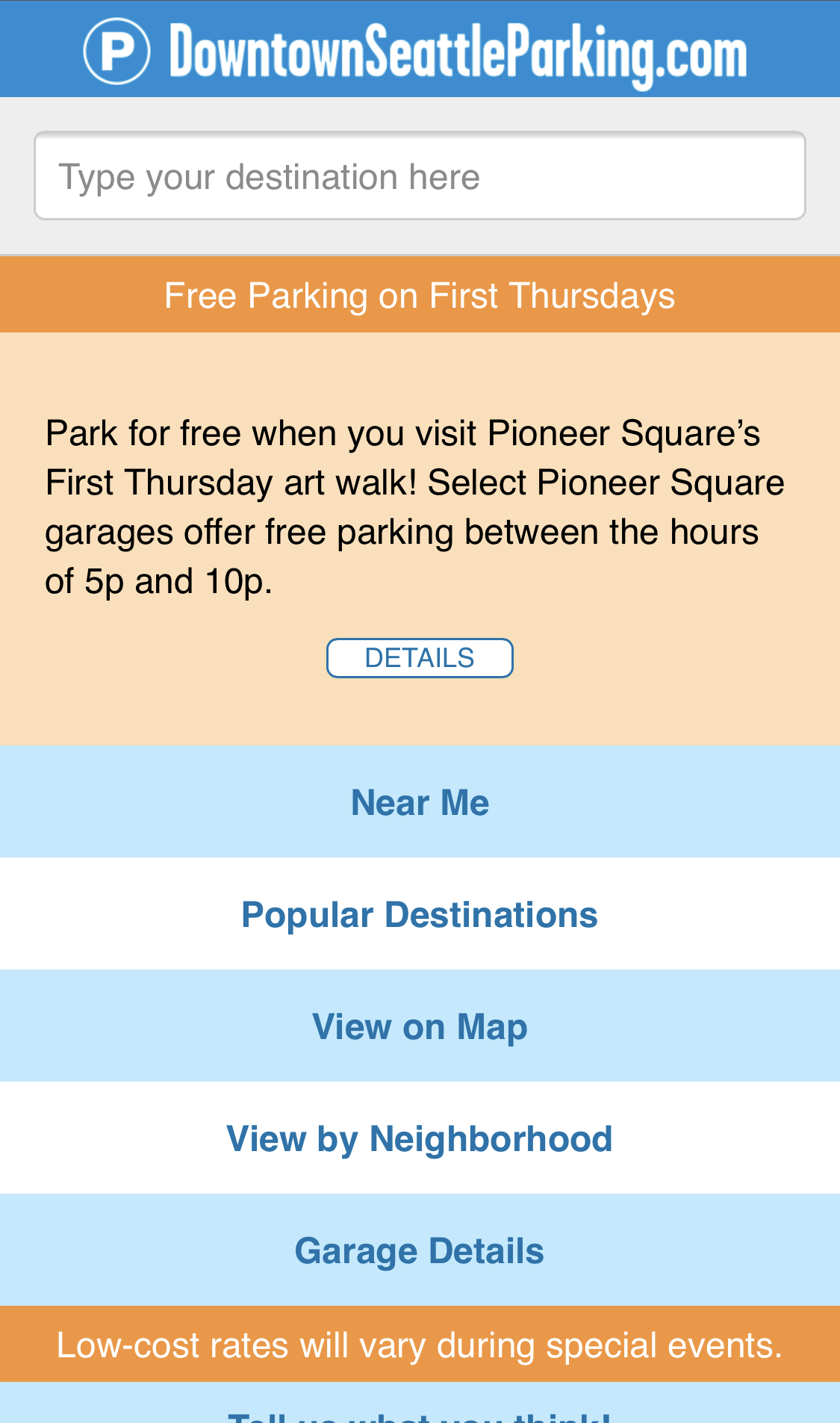The height and width of the screenshot is (1423, 840).
Task: Open DETAILS for First Thursday parking
Action: (x=420, y=658)
